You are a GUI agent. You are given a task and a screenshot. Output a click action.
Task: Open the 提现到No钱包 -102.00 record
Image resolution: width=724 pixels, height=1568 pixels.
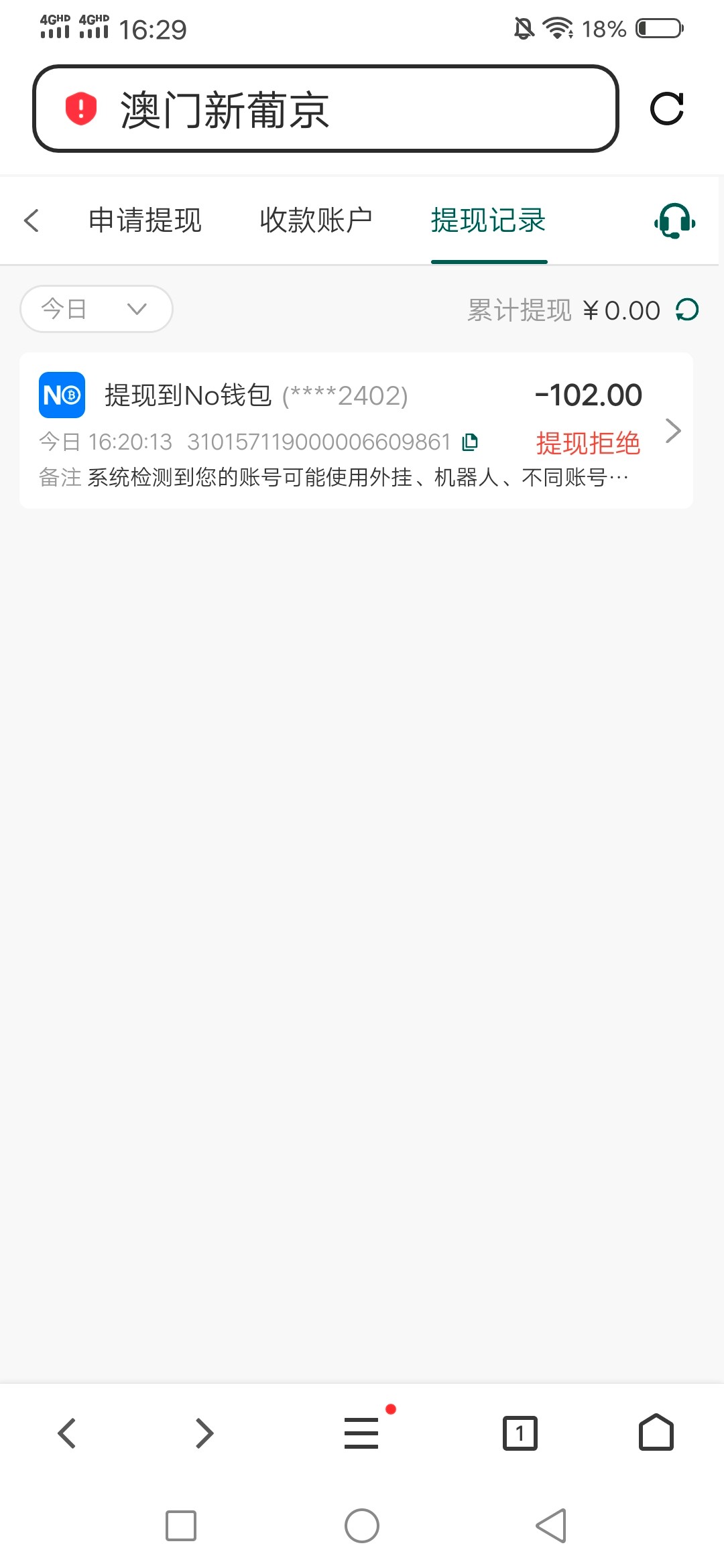tap(356, 430)
